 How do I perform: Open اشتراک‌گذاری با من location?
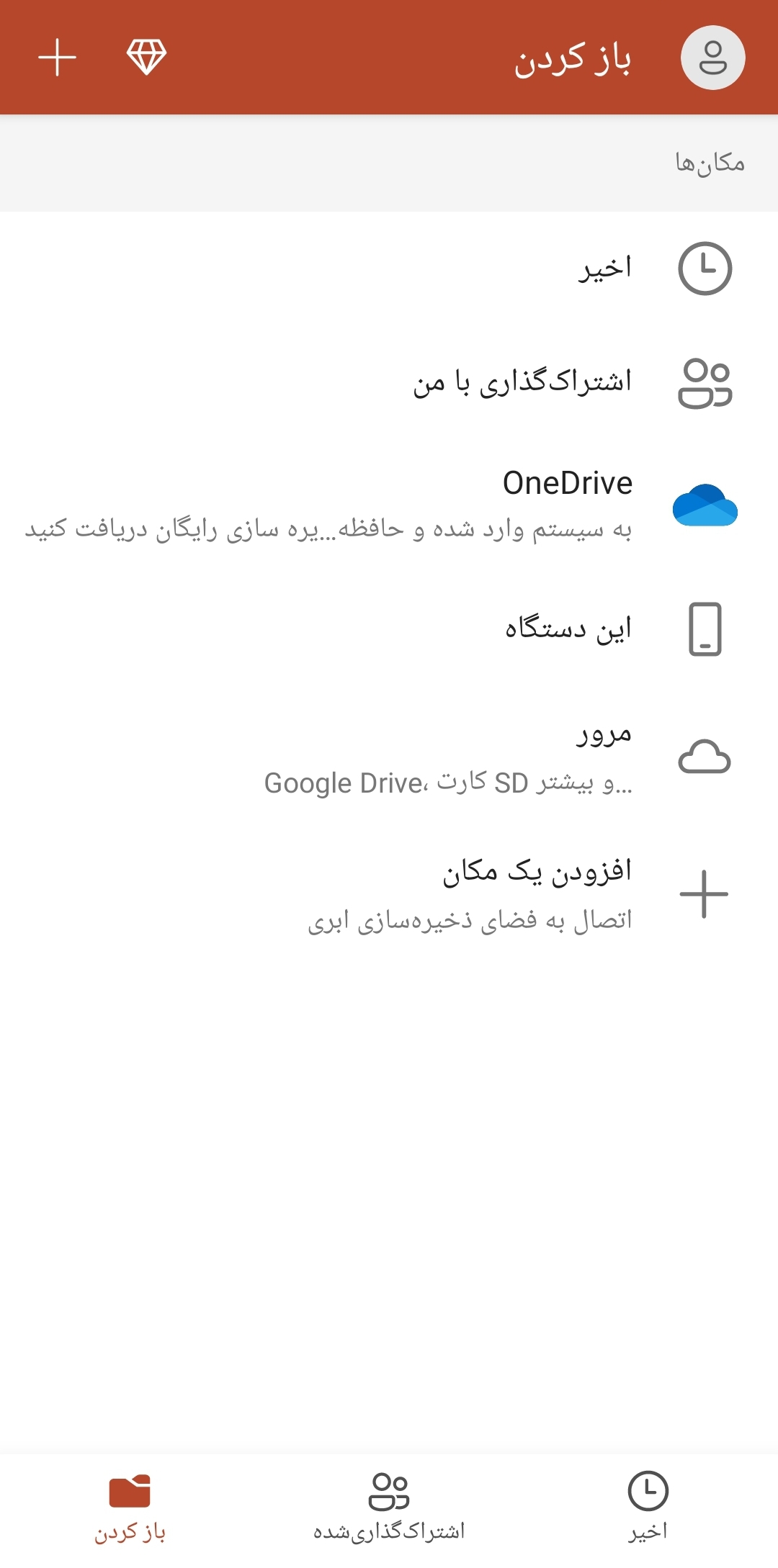pyautogui.click(x=389, y=383)
